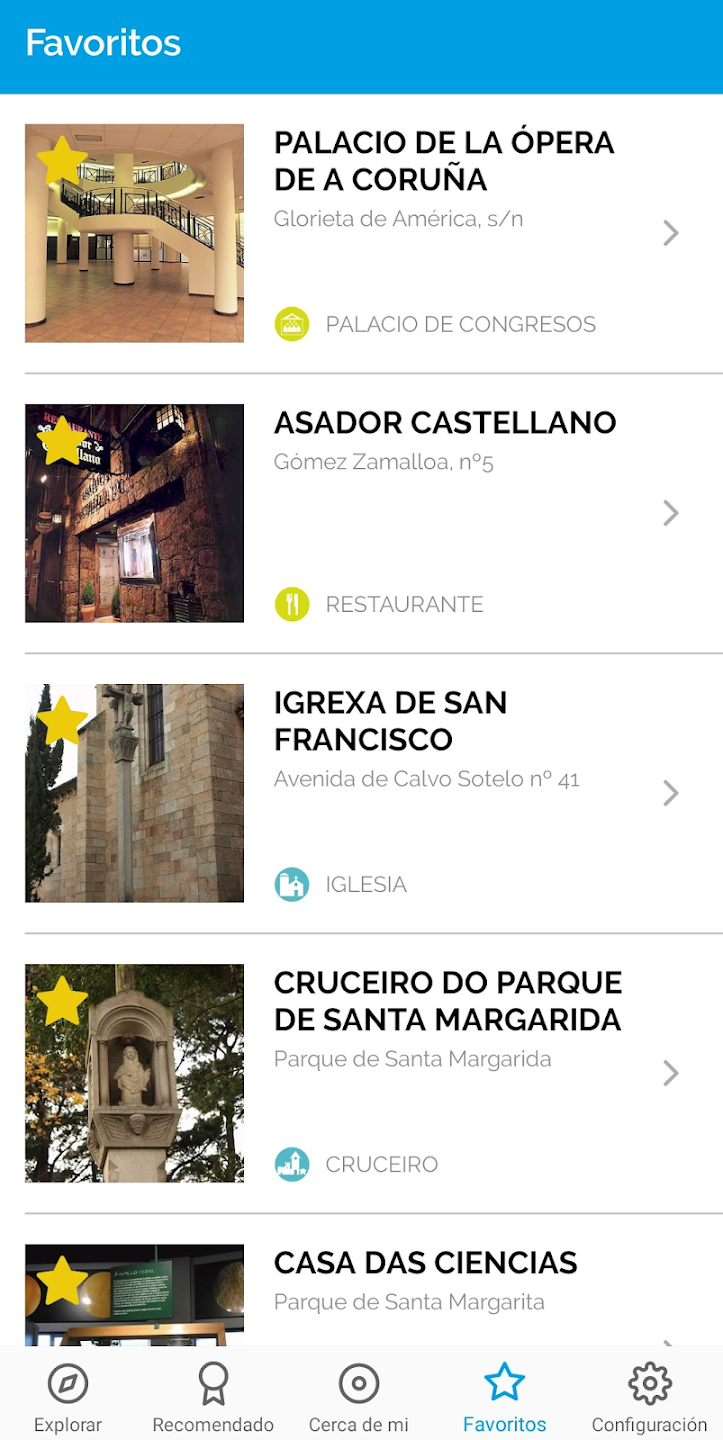Image resolution: width=723 pixels, height=1440 pixels.
Task: Click the Cruceiro category icon
Action: pos(292,1164)
